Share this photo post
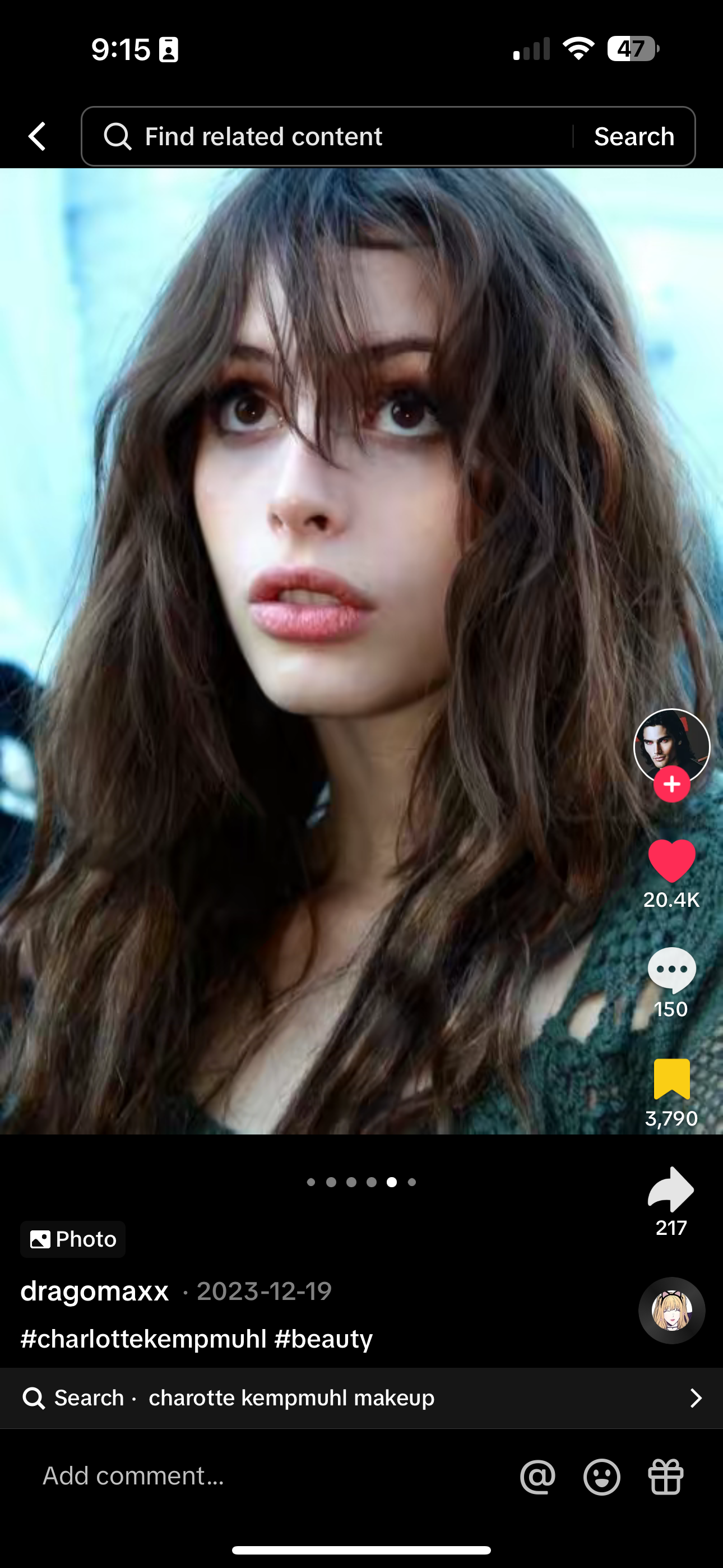723x1568 pixels. coord(671,1189)
